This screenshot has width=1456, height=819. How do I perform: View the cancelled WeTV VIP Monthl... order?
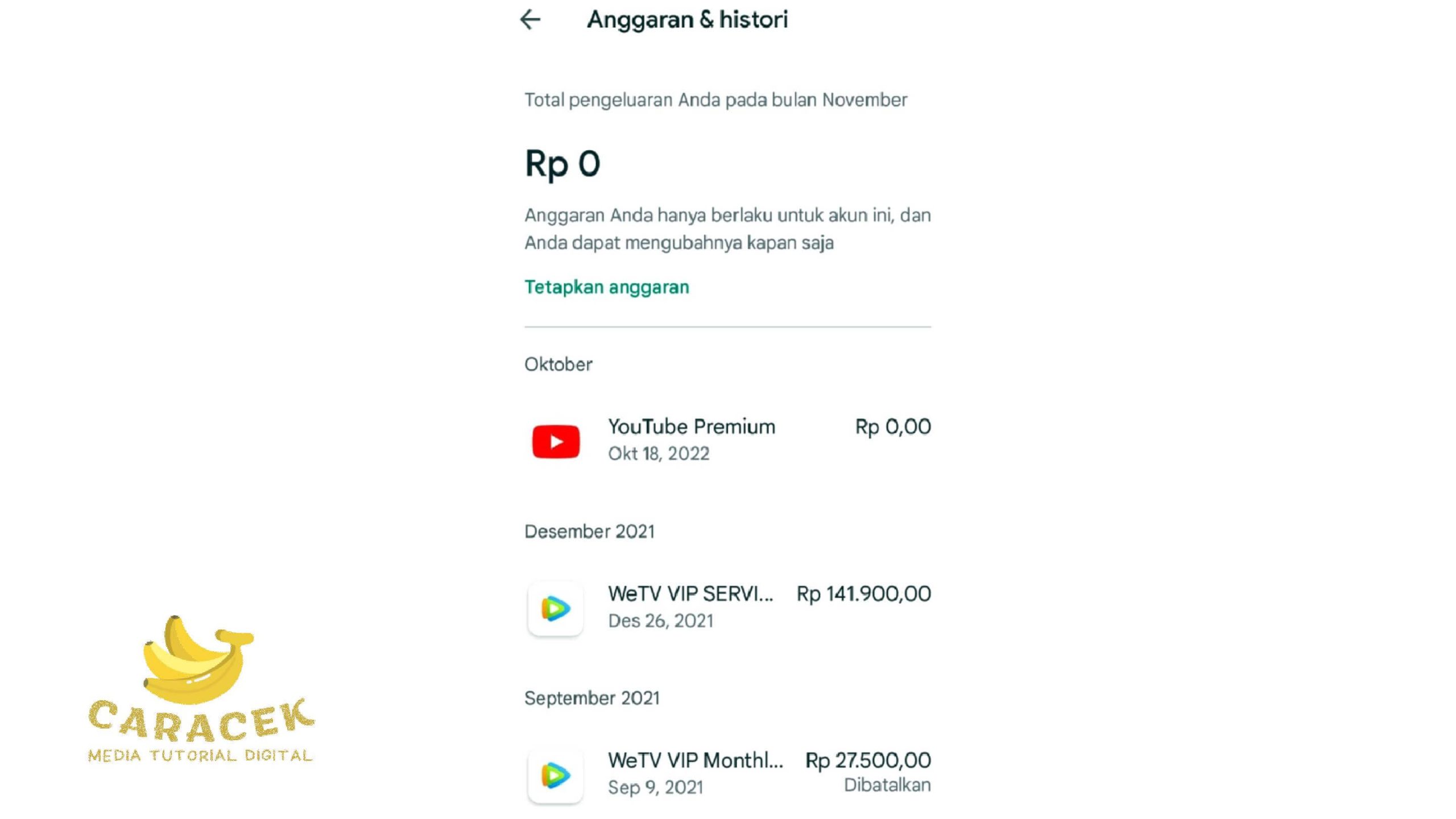[727, 773]
